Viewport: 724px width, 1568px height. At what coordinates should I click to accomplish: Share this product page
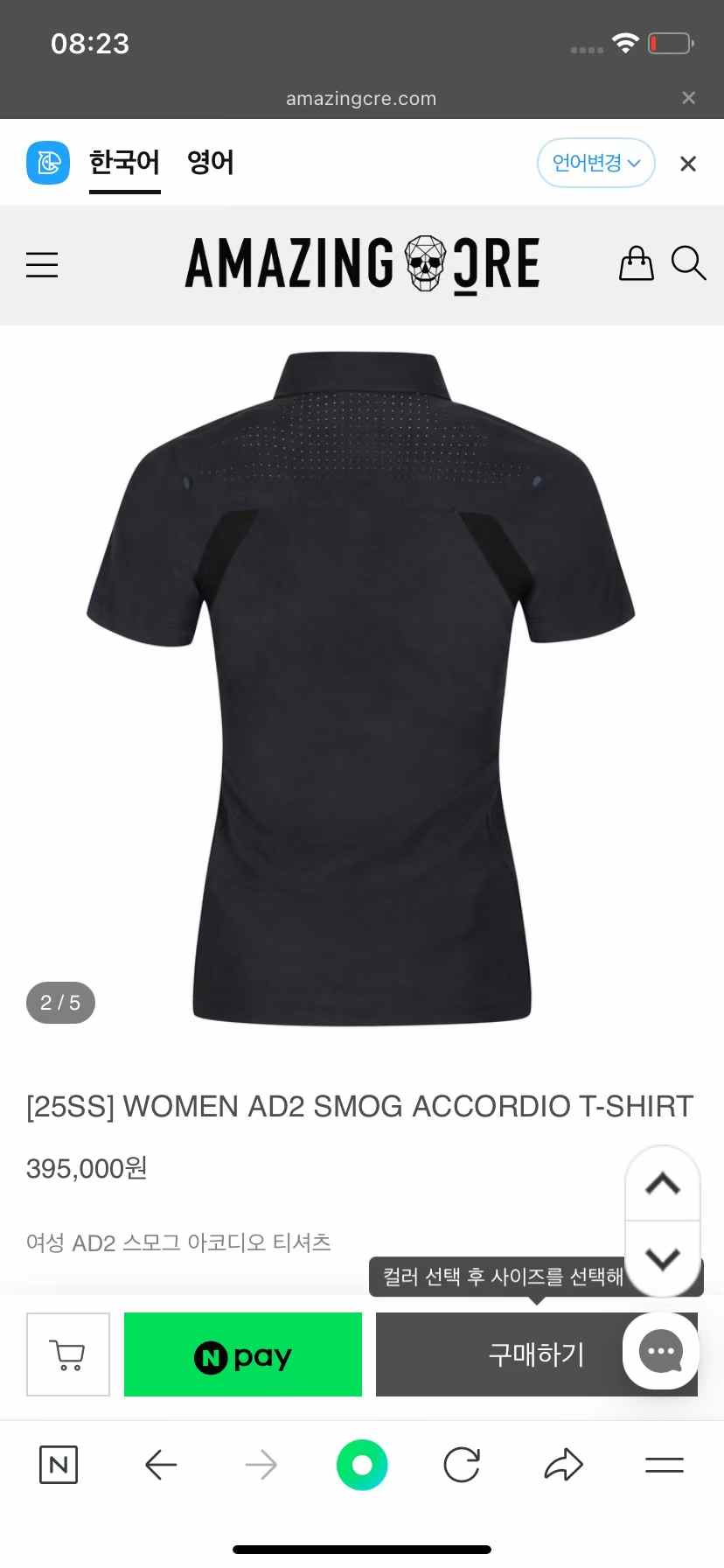[x=563, y=1465]
